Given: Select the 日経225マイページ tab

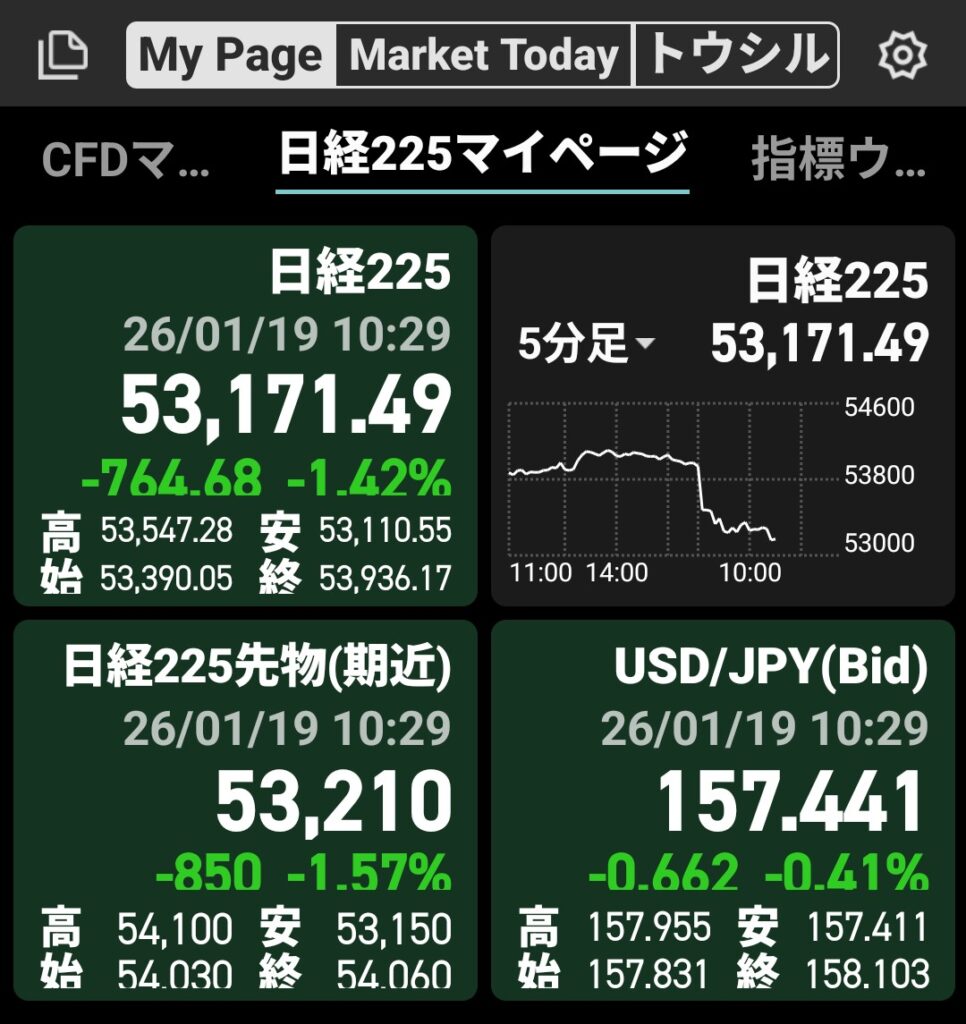Looking at the screenshot, I should point(482,155).
